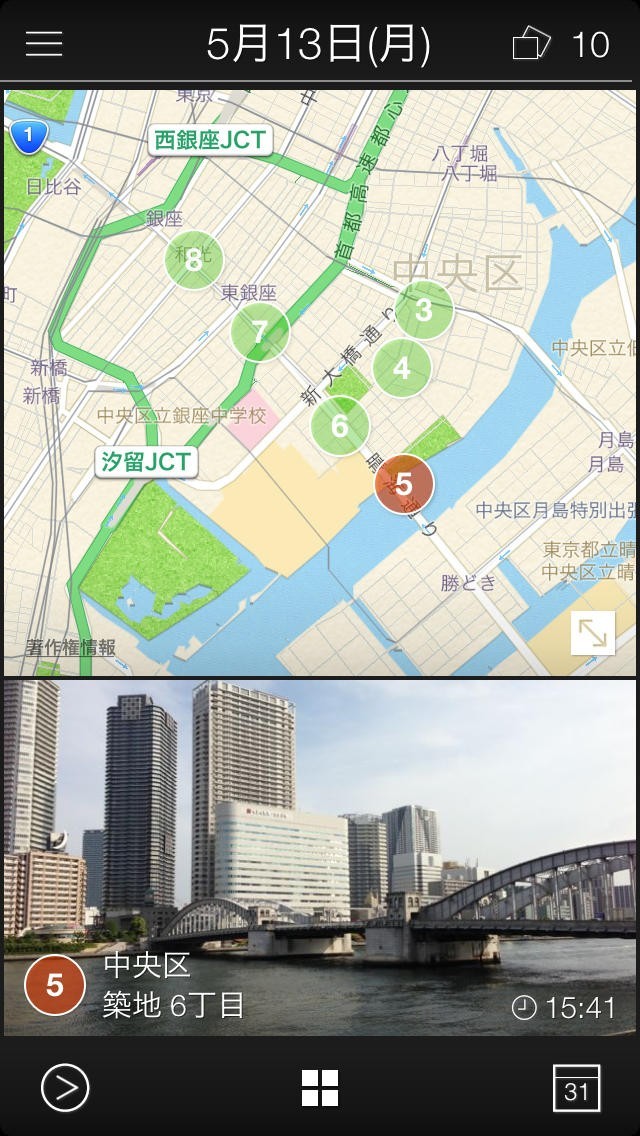Select map marker 3
This screenshot has height=1136, width=640.
[424, 310]
